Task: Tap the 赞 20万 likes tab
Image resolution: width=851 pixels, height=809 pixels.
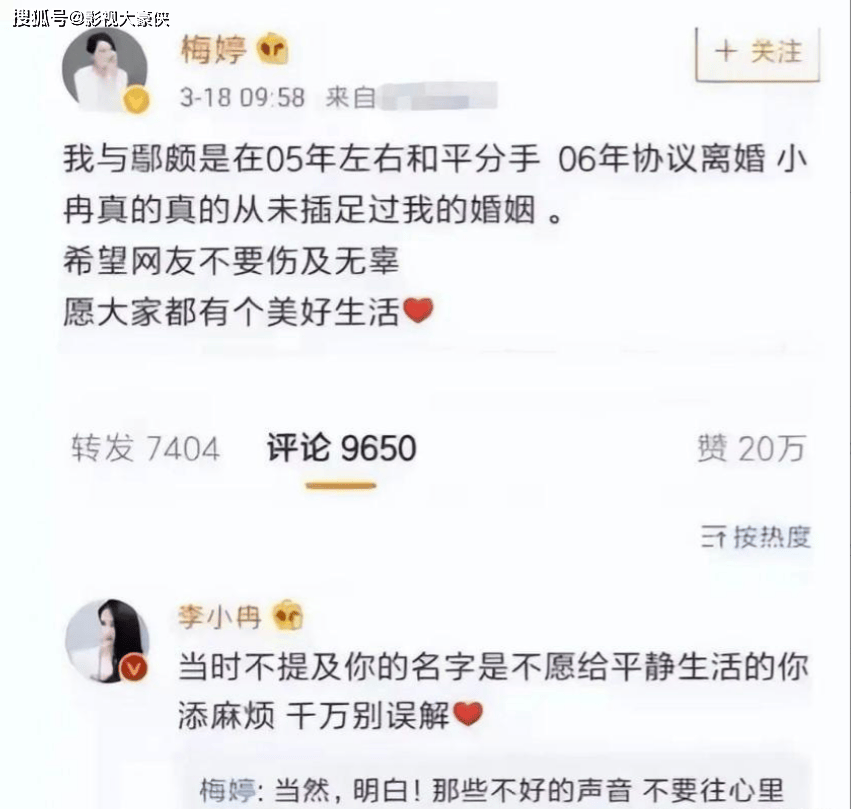Action: (x=750, y=449)
